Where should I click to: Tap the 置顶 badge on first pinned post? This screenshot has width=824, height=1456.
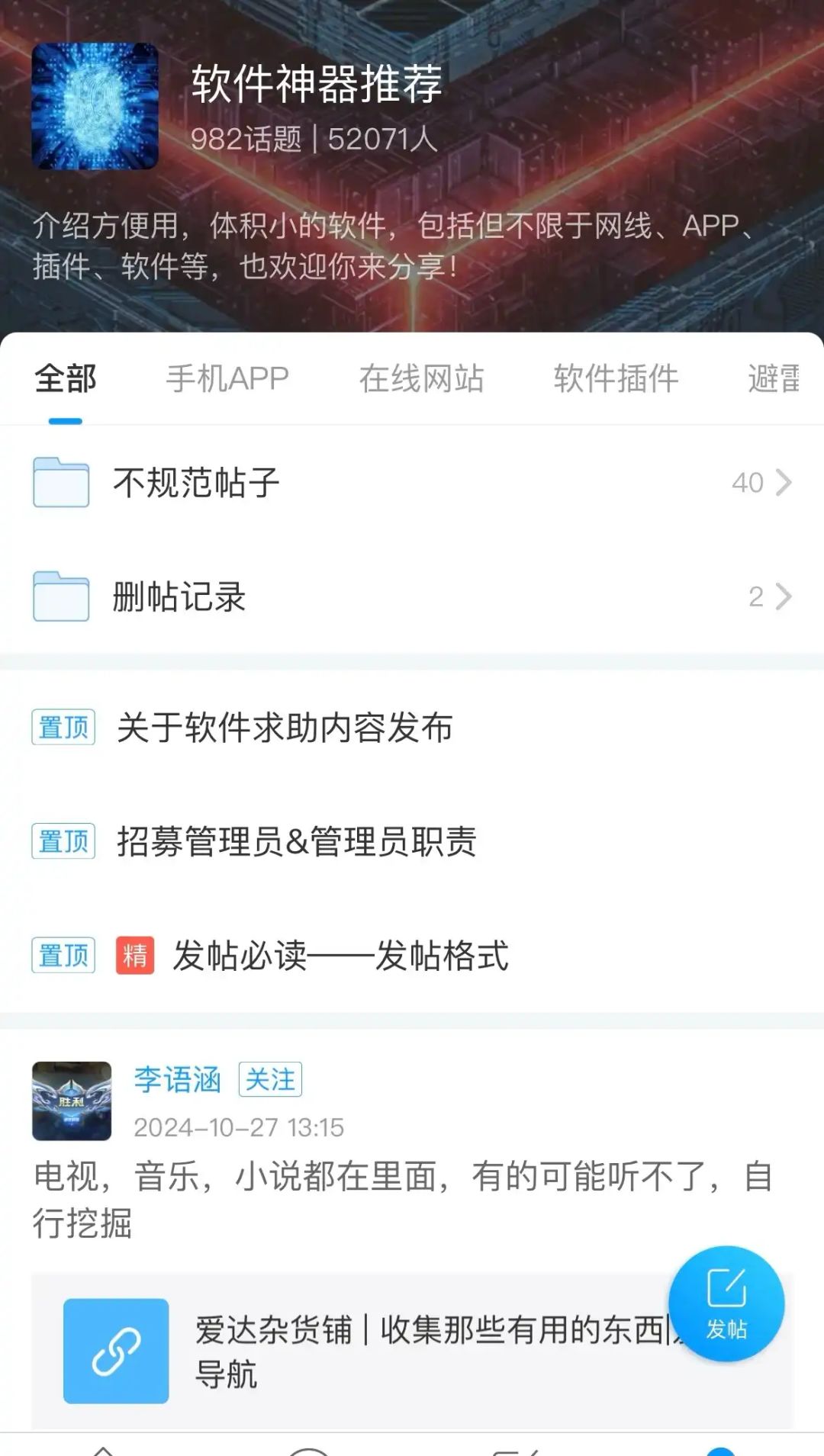[63, 727]
